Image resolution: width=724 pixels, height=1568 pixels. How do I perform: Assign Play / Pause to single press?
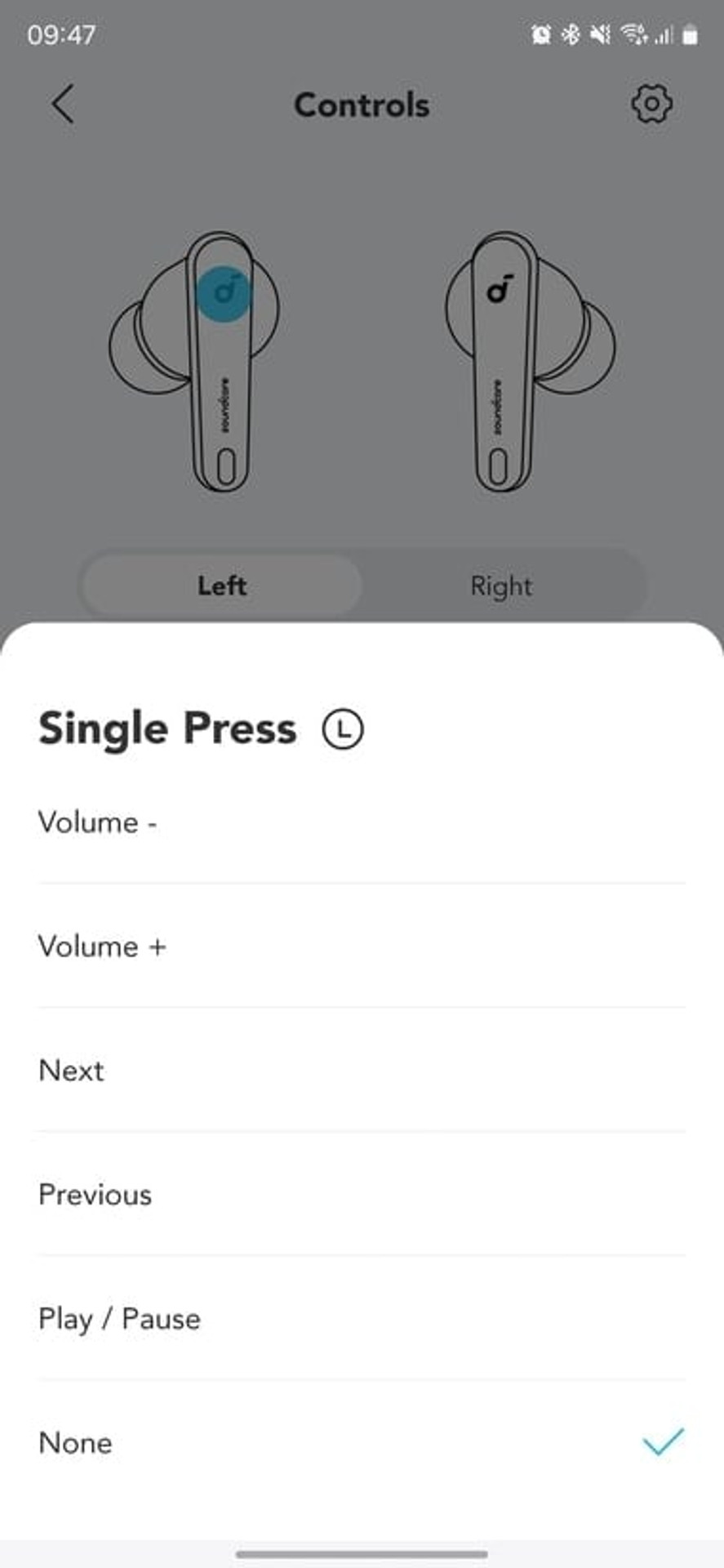(x=362, y=1318)
